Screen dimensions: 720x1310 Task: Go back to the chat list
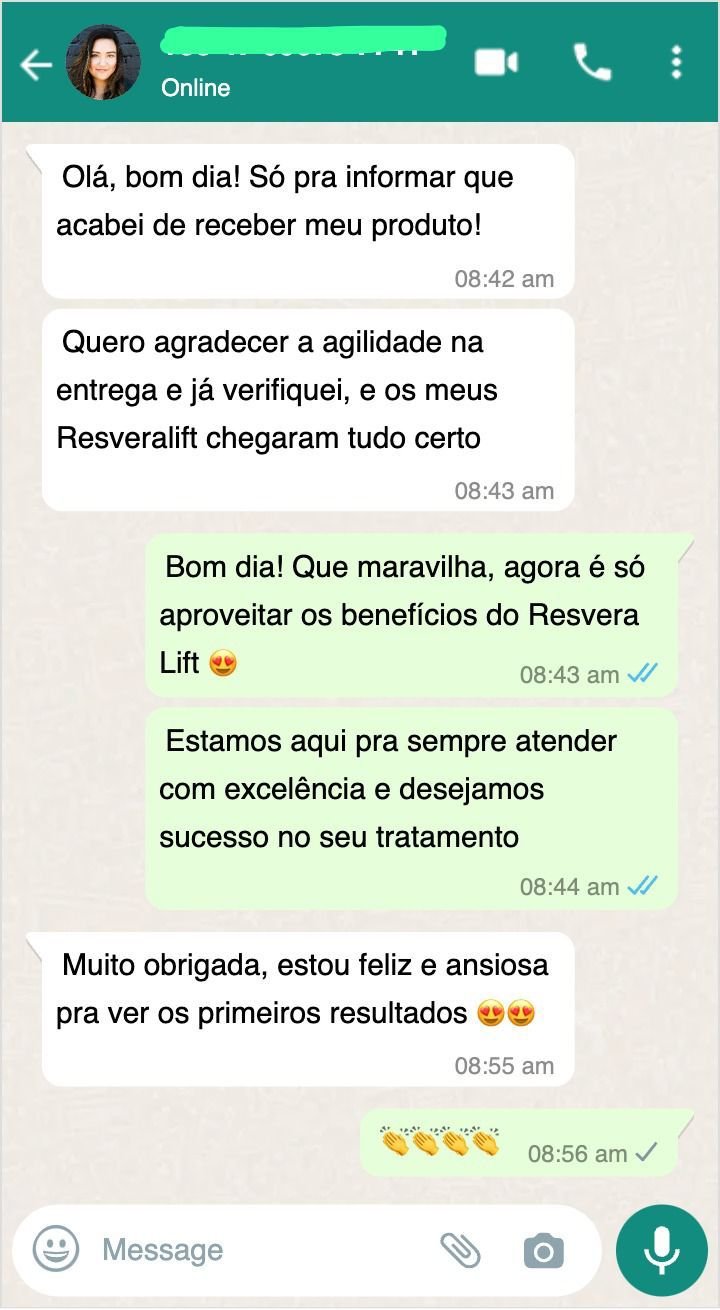coord(36,65)
